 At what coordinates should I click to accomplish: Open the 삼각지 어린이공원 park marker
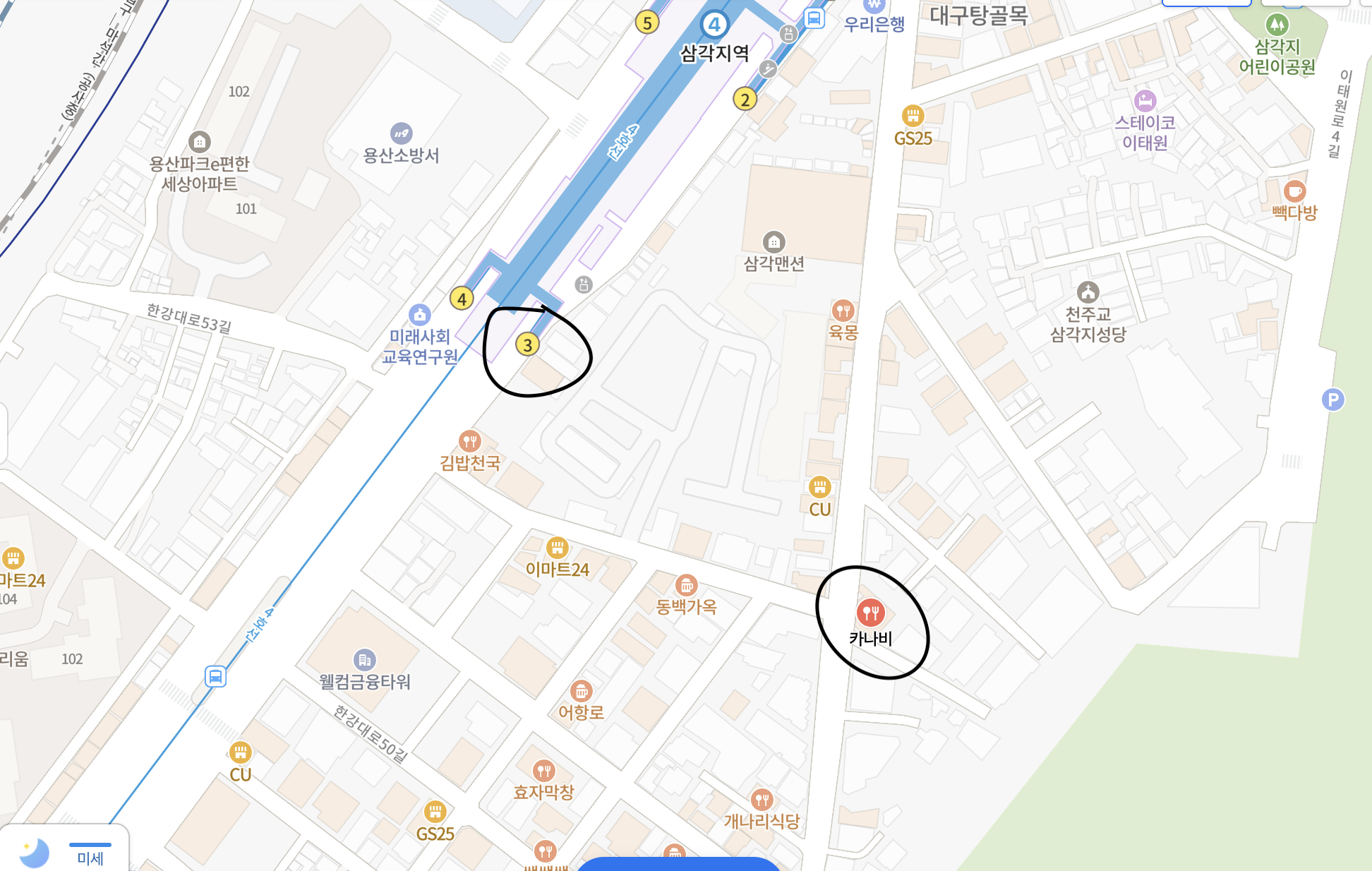coord(1277,25)
